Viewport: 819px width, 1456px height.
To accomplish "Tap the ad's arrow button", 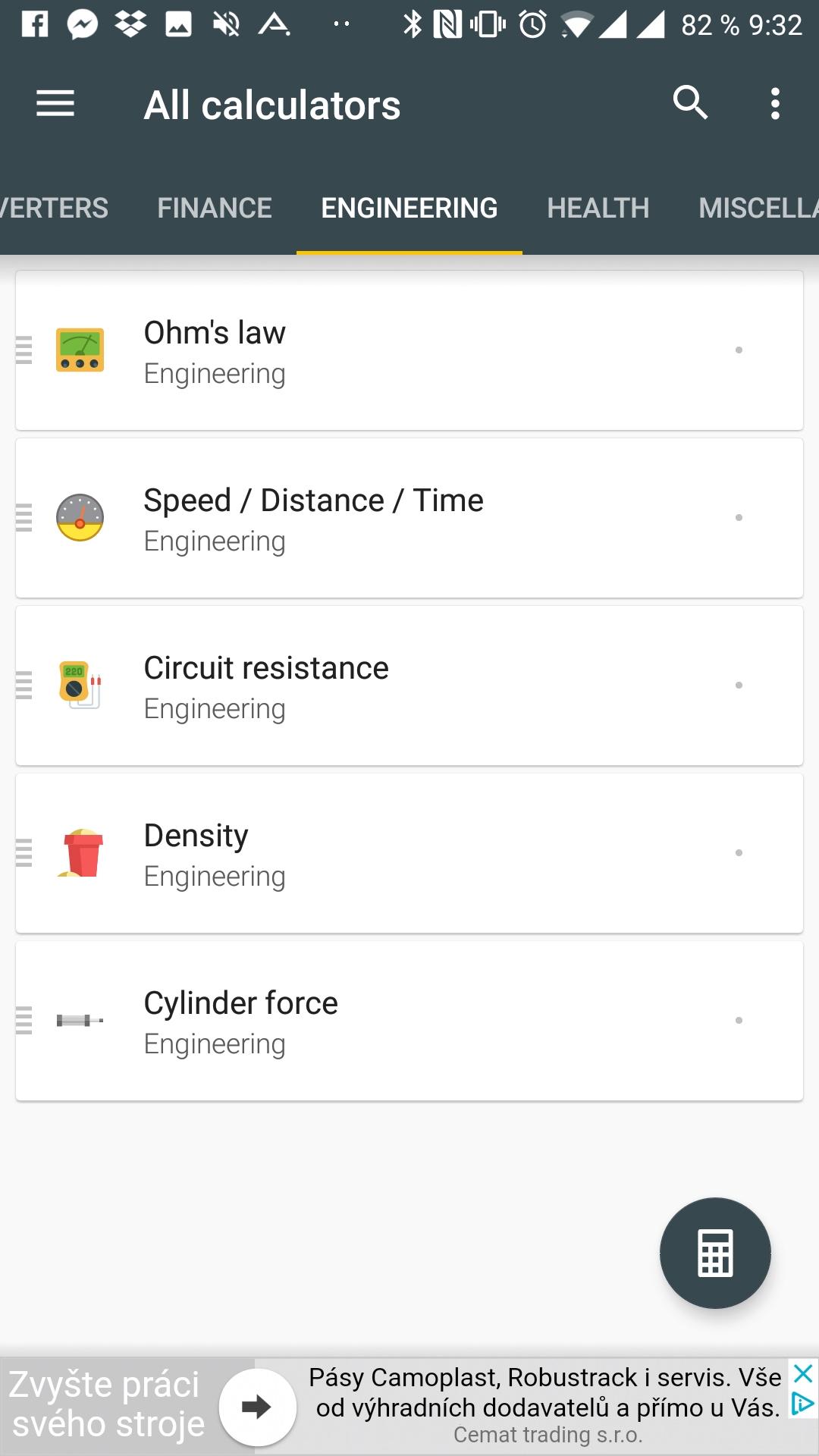I will click(257, 1407).
